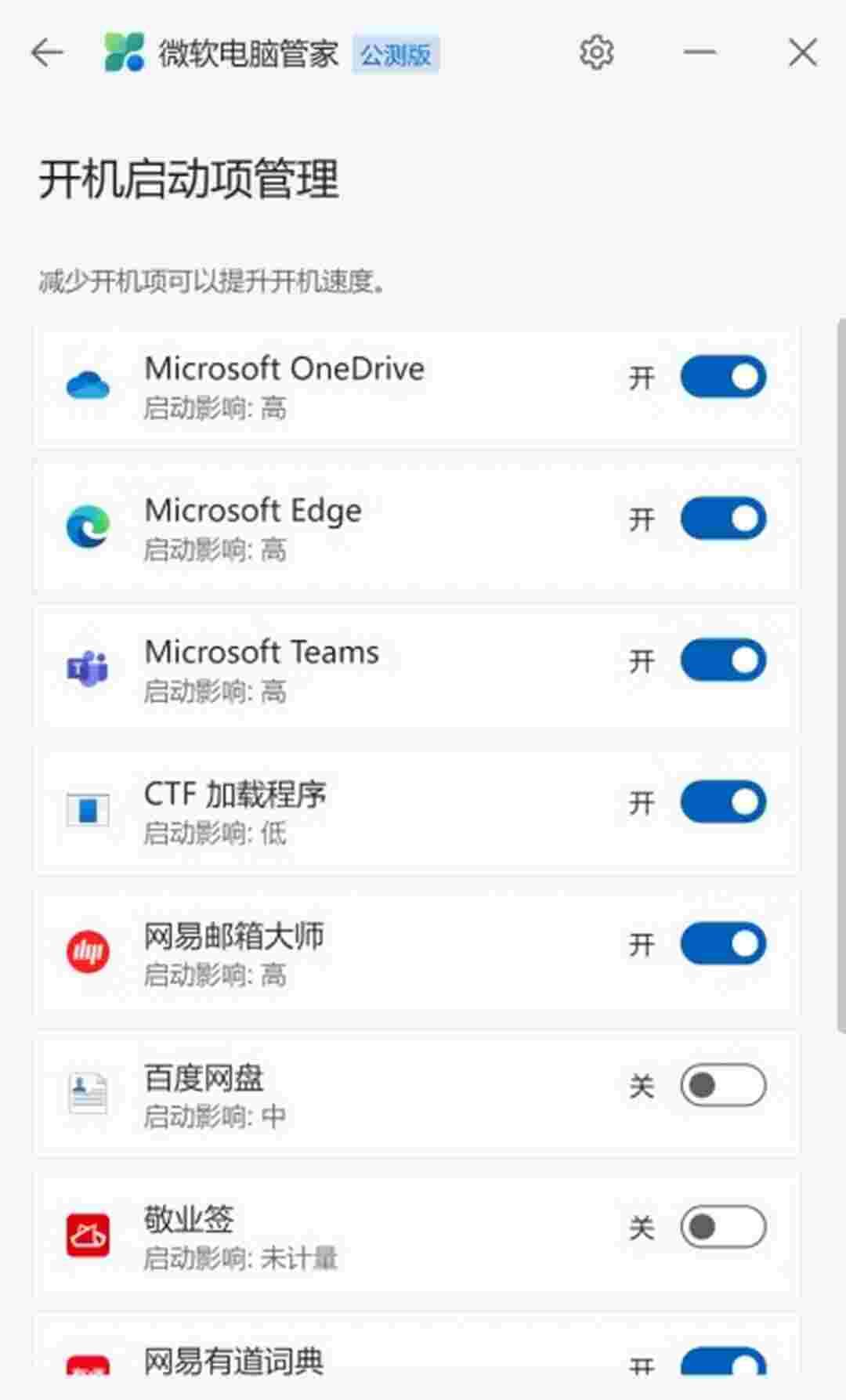Click the Microsoft Edge browser icon

click(89, 526)
